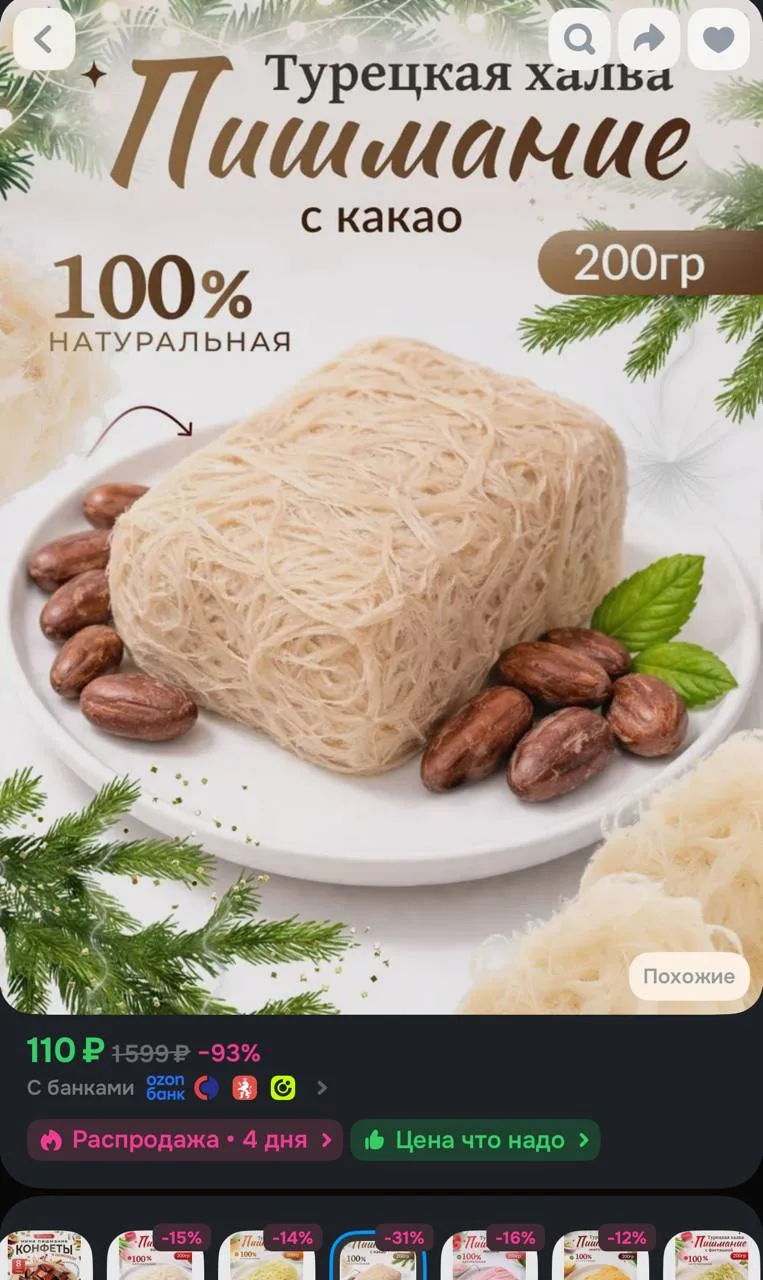This screenshot has width=763, height=1280.
Task: Open the Распродажа • 4 дня chip
Action: (185, 1140)
